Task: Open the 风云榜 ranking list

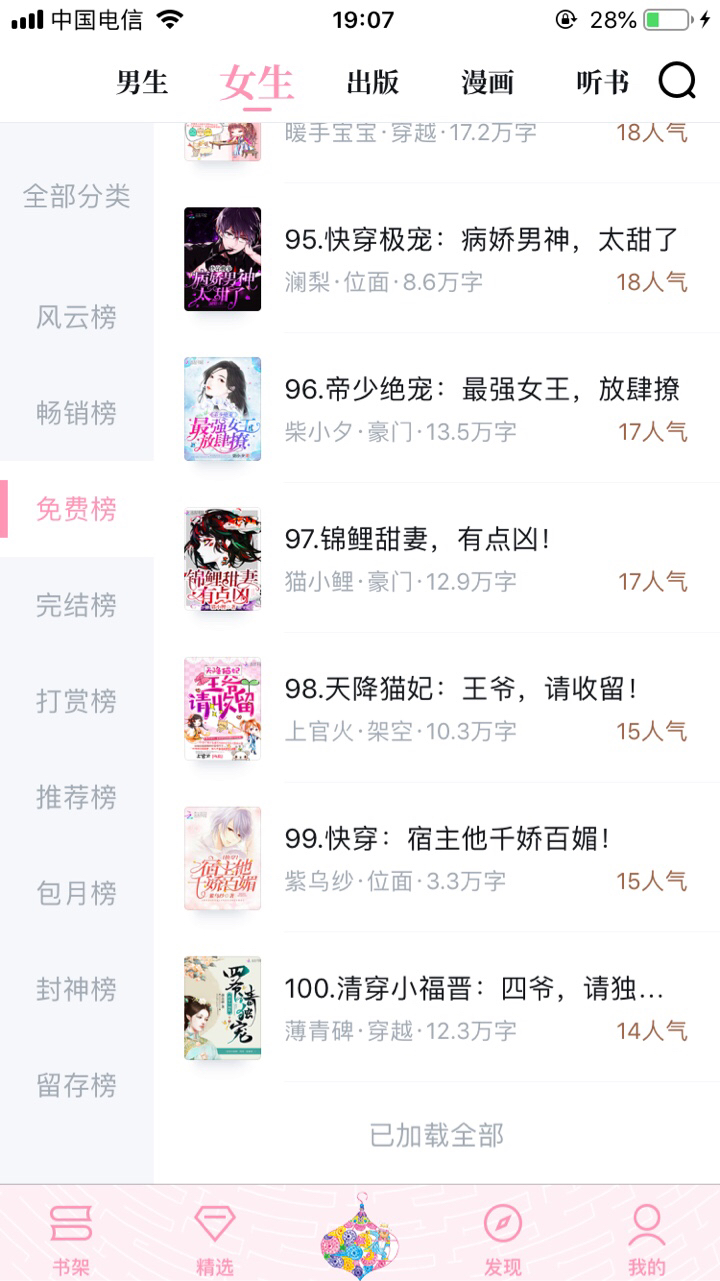Action: click(77, 318)
